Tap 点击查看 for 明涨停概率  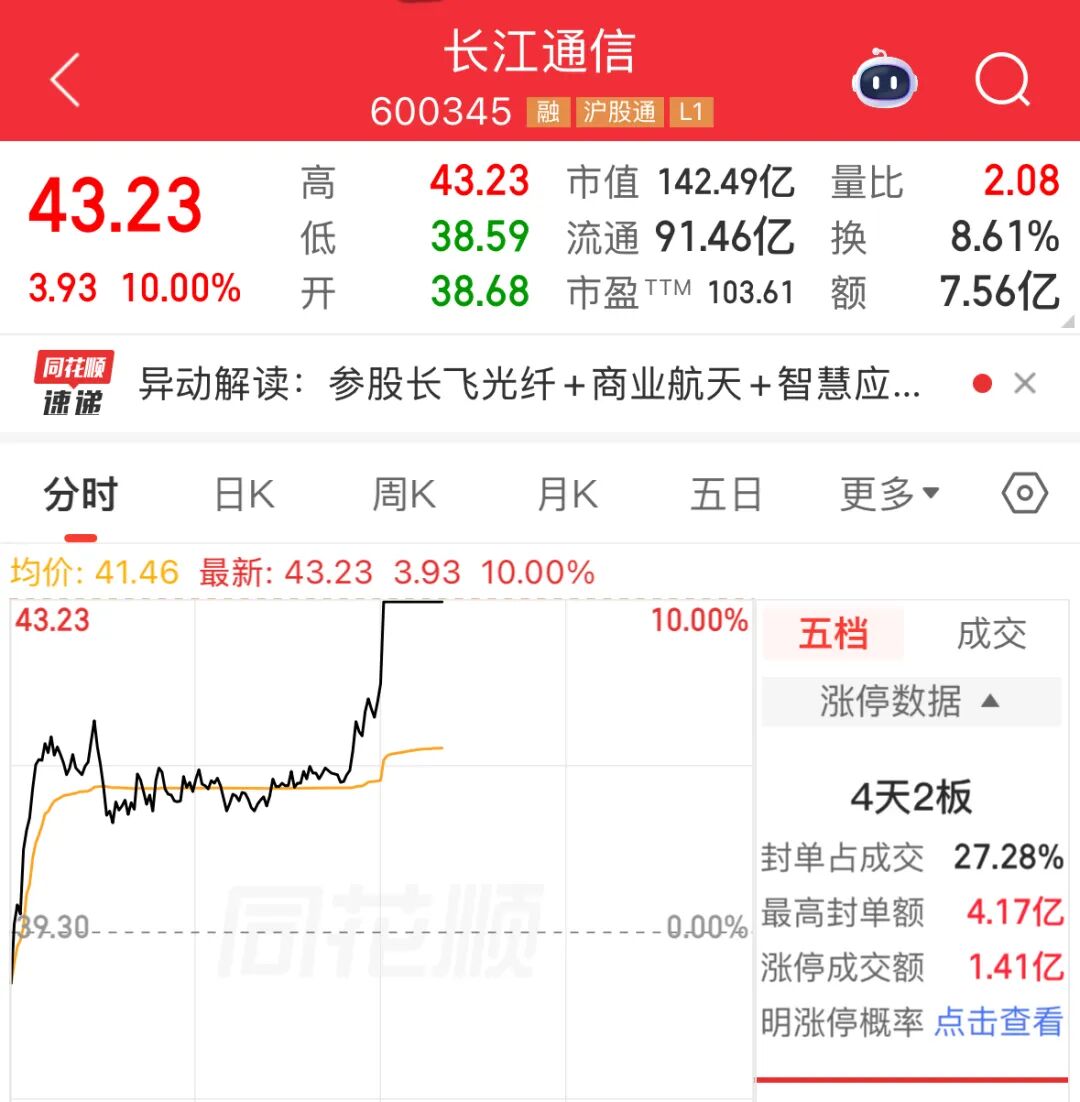[x=998, y=1021]
